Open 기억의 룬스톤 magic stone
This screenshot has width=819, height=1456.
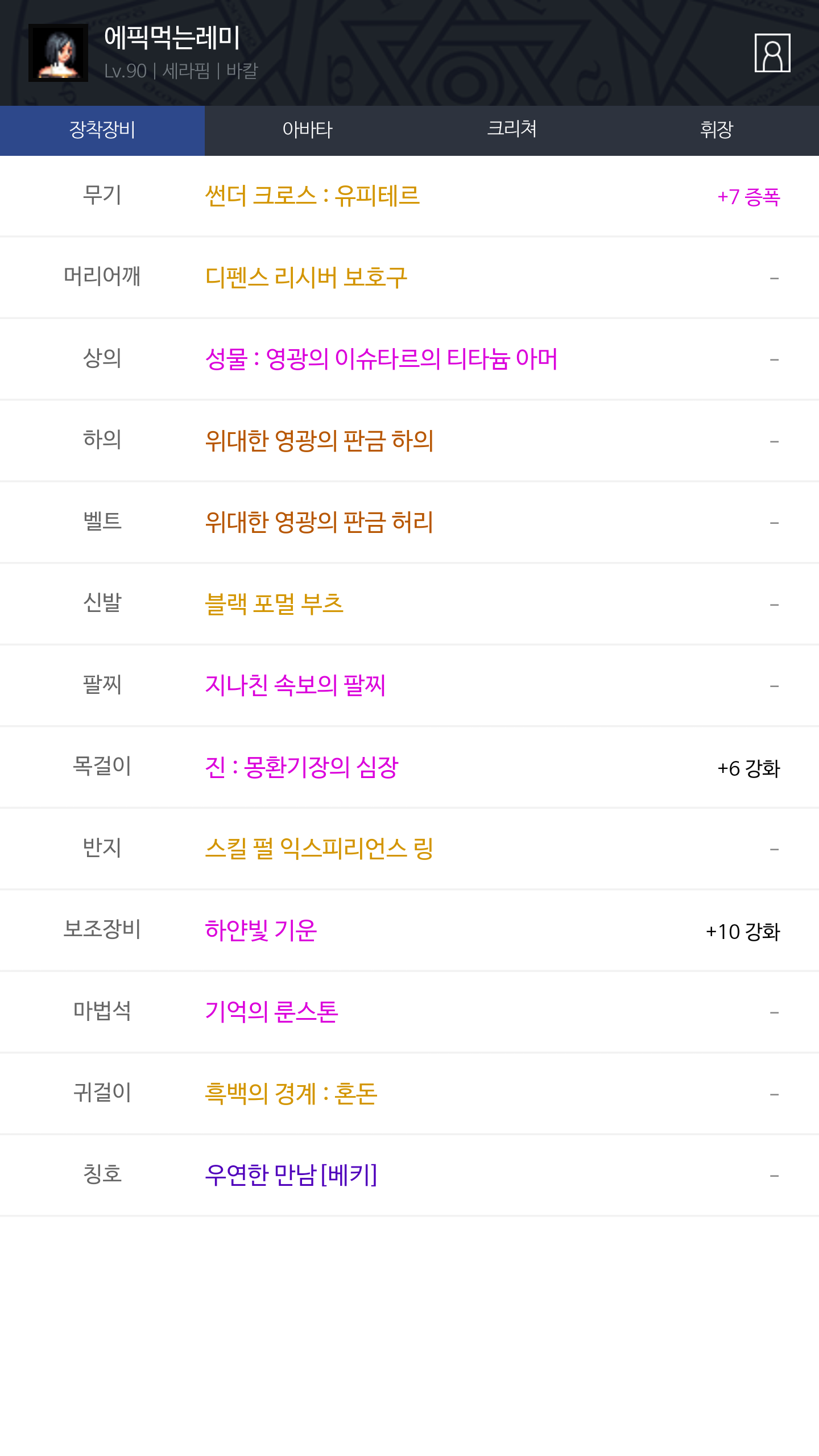271,1011
